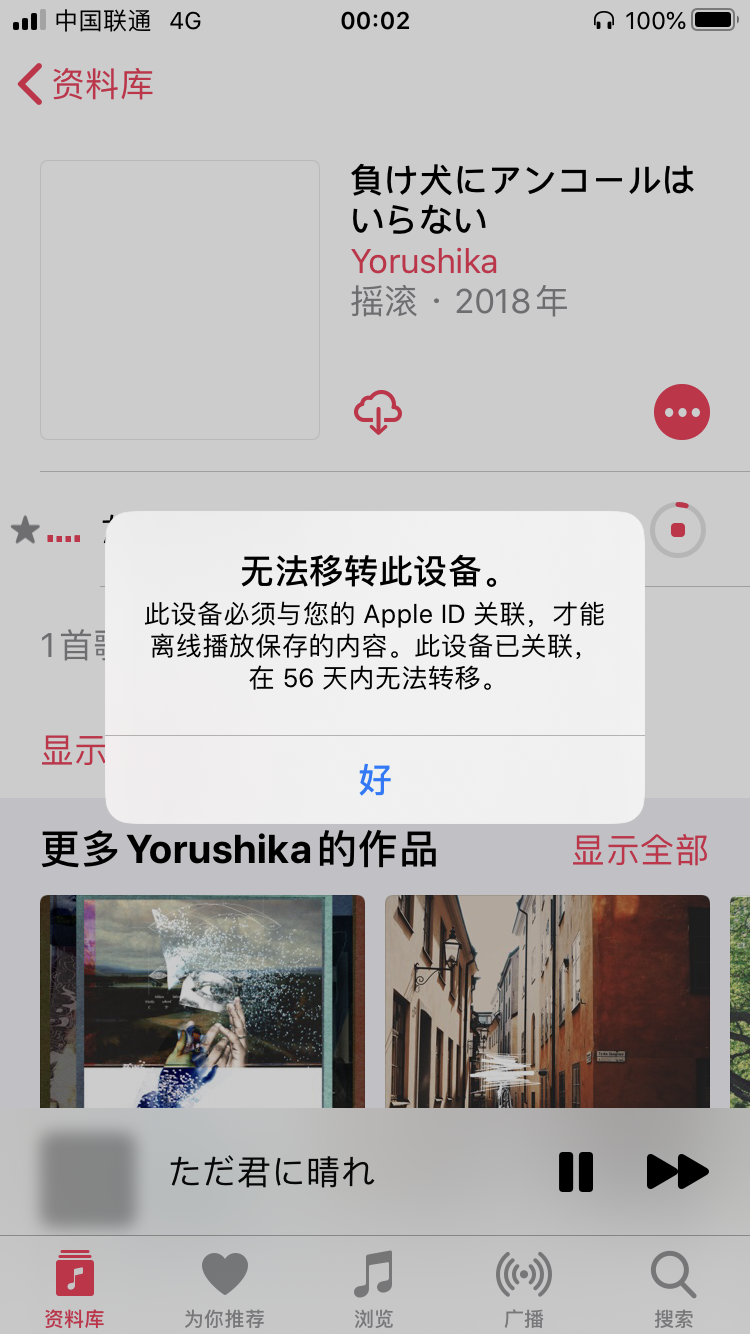Download the album with the cloud icon

coord(378,411)
